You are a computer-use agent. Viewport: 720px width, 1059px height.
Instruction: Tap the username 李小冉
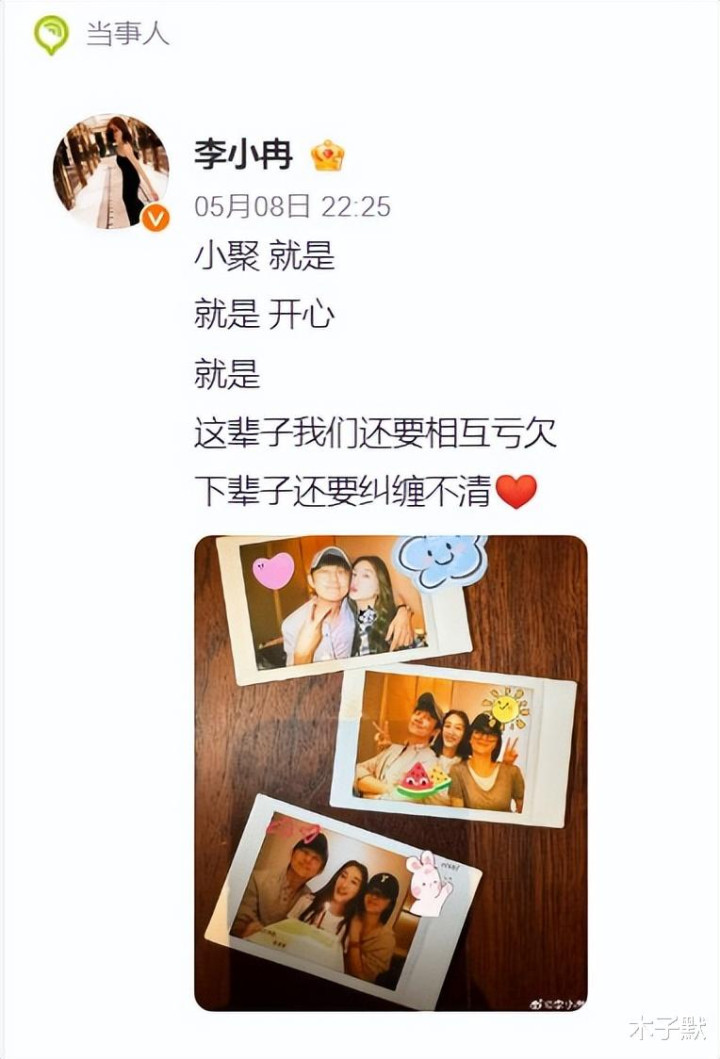[243, 156]
